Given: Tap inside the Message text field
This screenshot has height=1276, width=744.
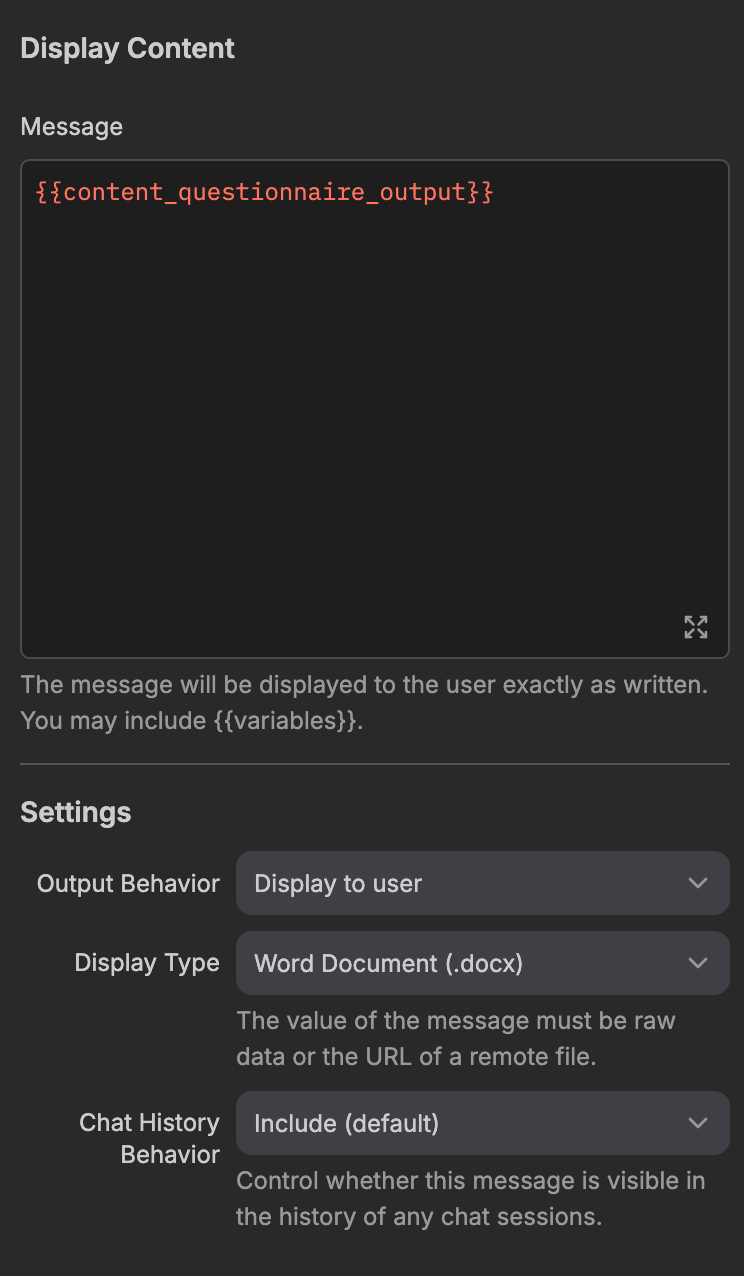Looking at the screenshot, I should [375, 409].
